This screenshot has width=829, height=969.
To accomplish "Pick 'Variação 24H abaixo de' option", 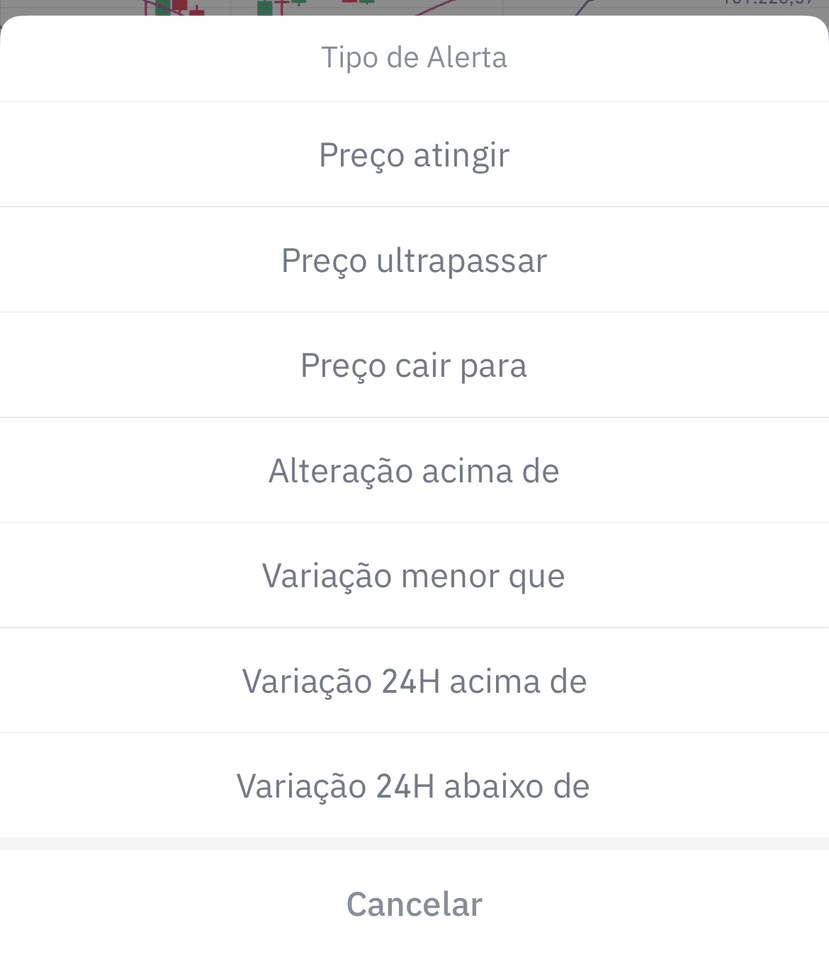I will 414,786.
